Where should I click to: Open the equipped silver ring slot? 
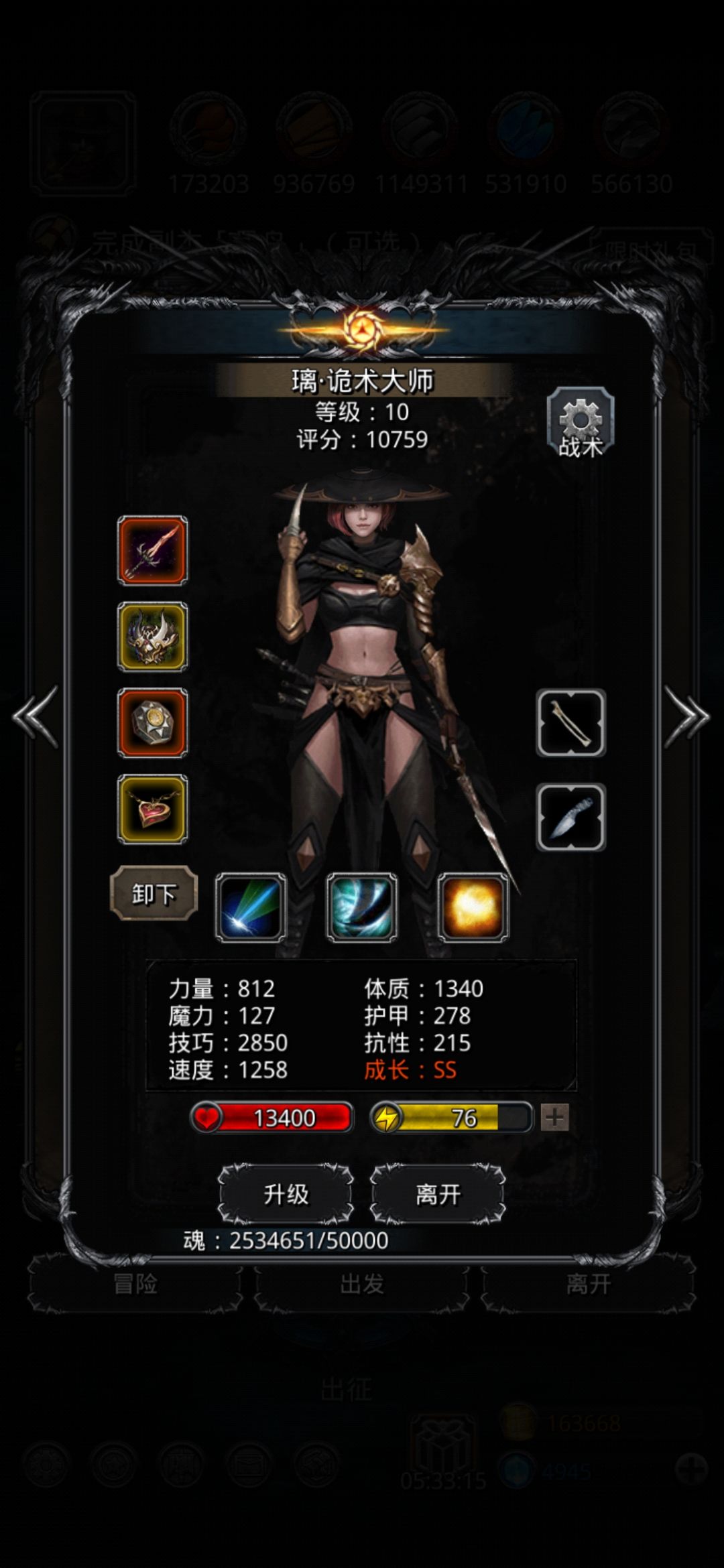(153, 723)
